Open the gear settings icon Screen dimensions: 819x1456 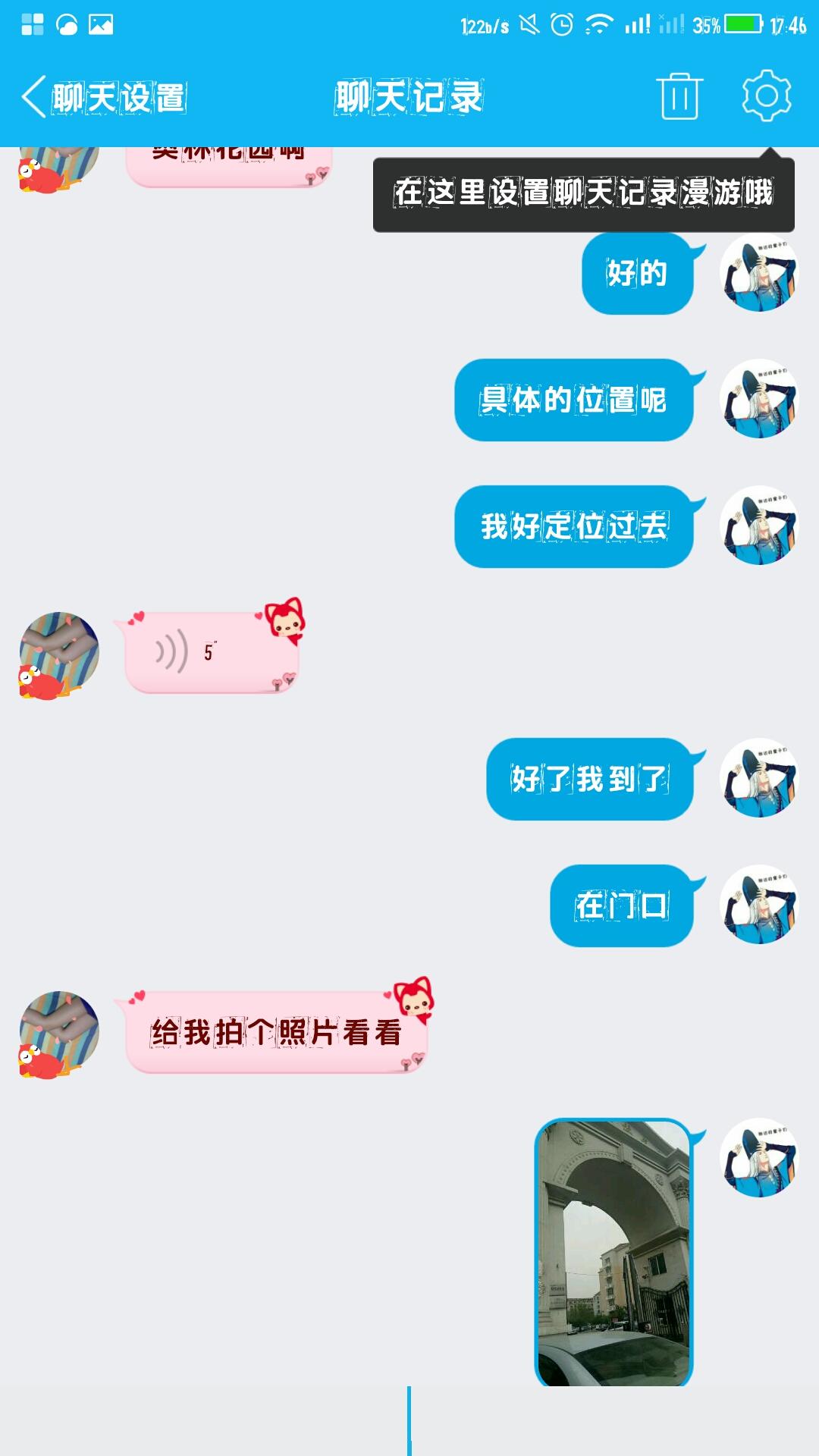(766, 96)
